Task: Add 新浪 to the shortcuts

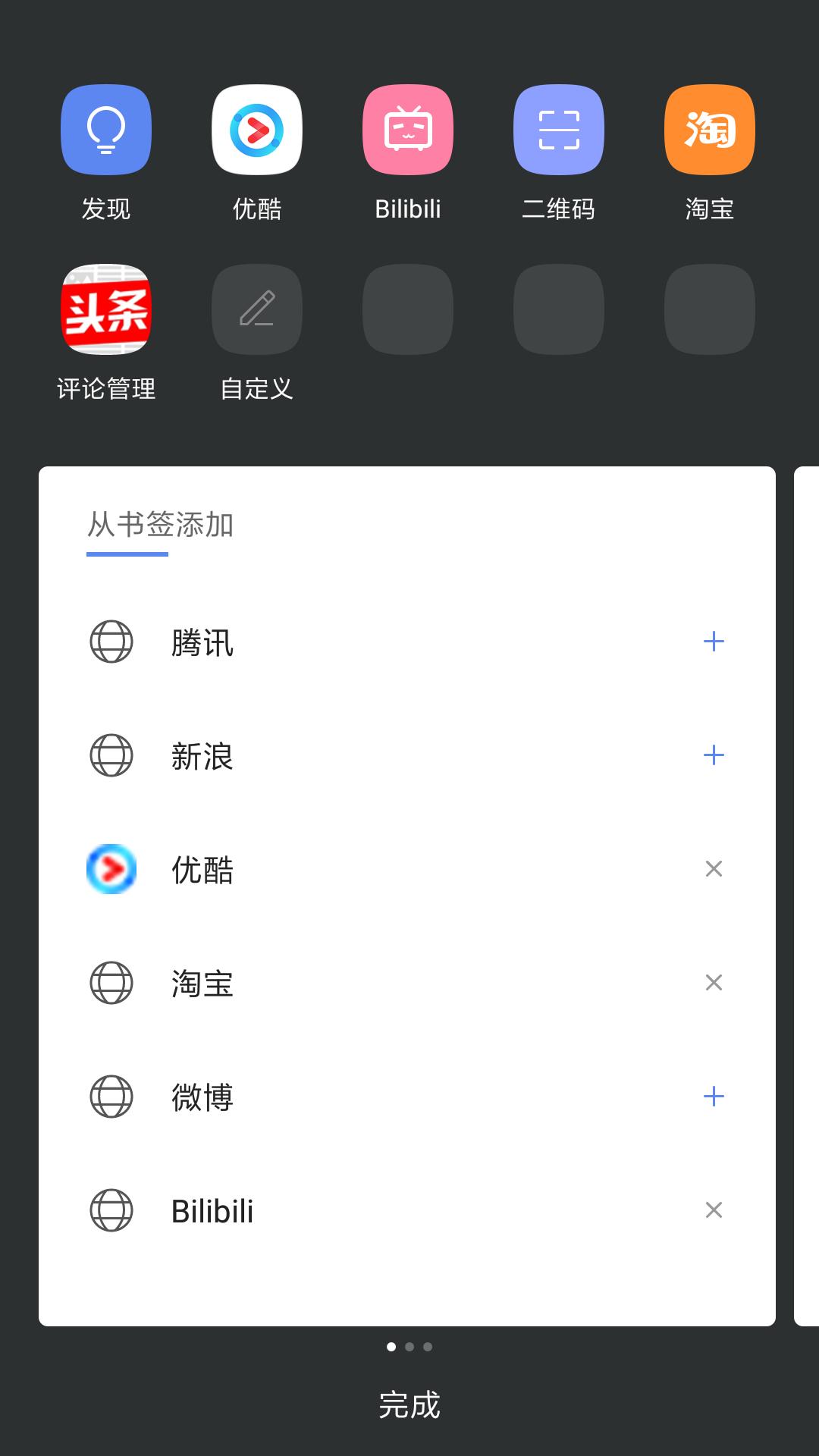Action: point(714,756)
